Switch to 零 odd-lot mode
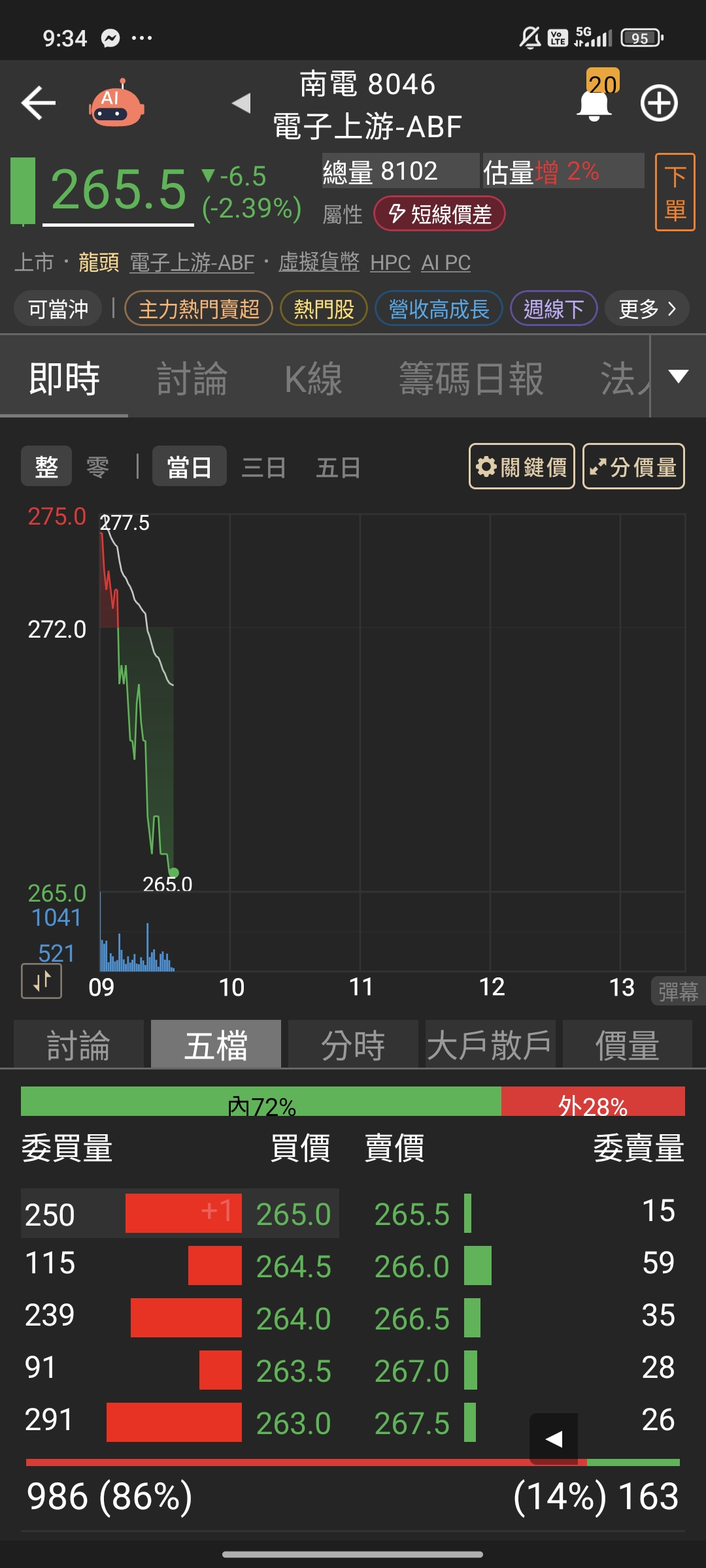Image resolution: width=706 pixels, height=1568 pixels. 98,468
